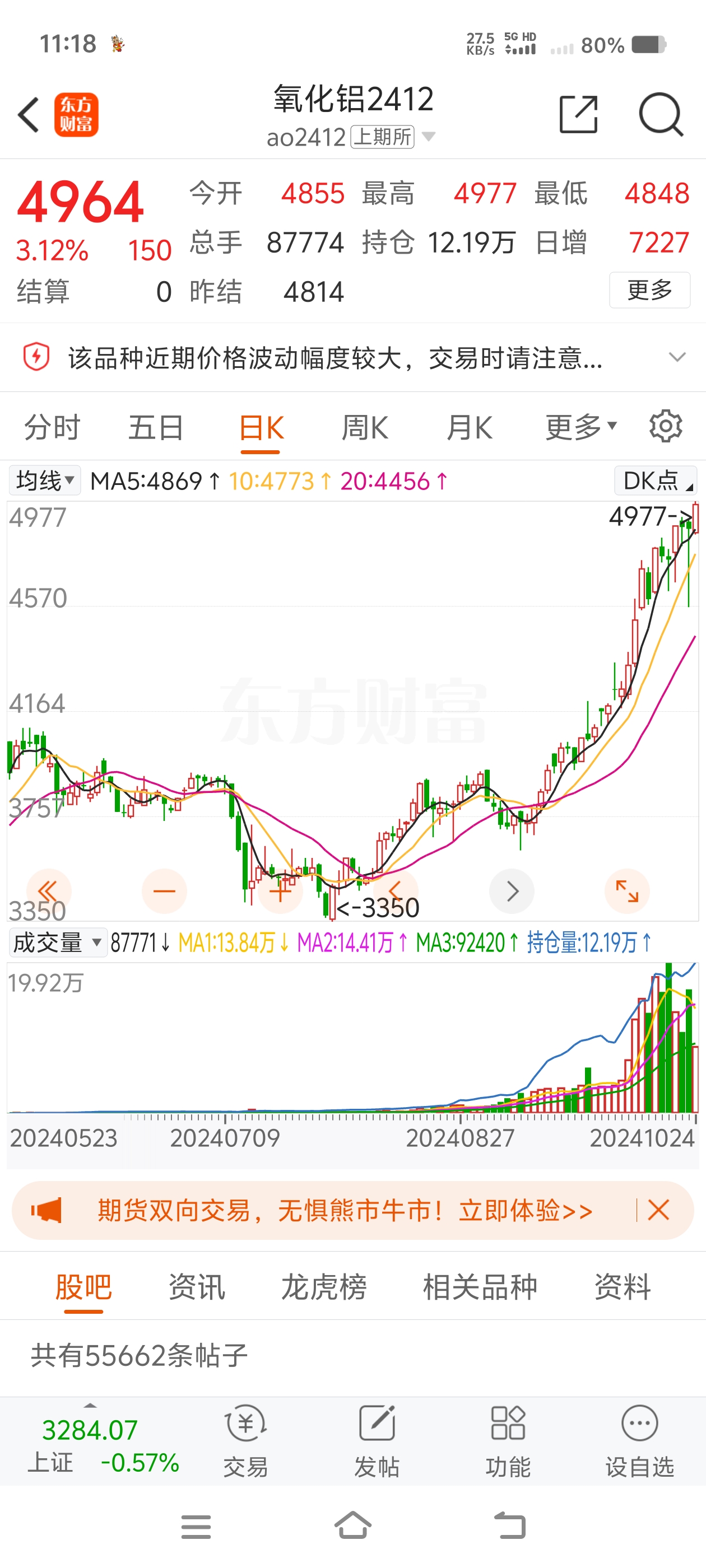Switch to the 周K chart tab

pos(364,427)
